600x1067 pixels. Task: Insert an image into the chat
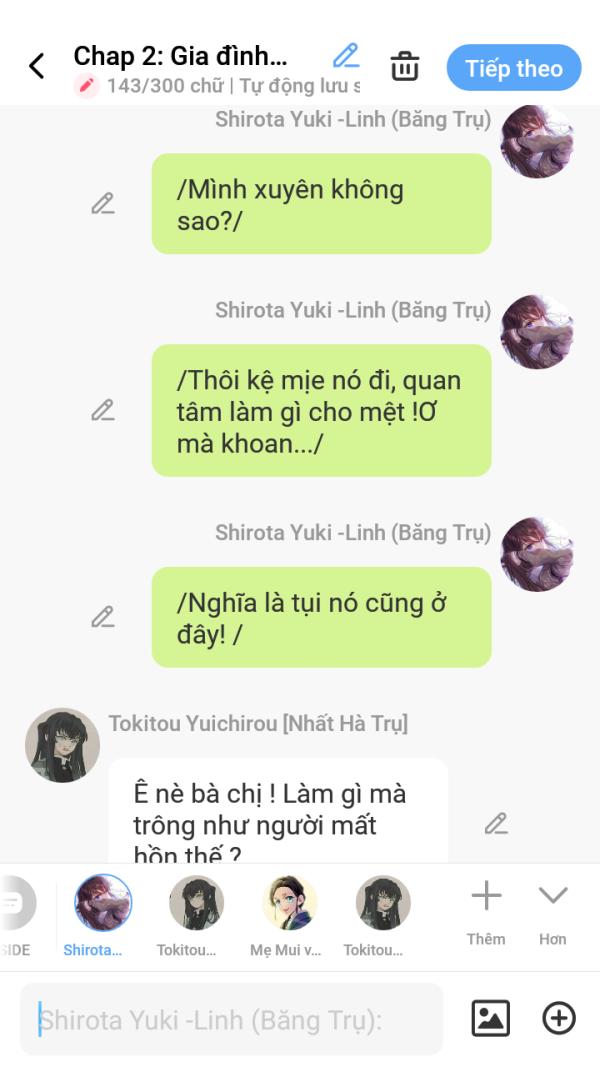click(x=490, y=1019)
